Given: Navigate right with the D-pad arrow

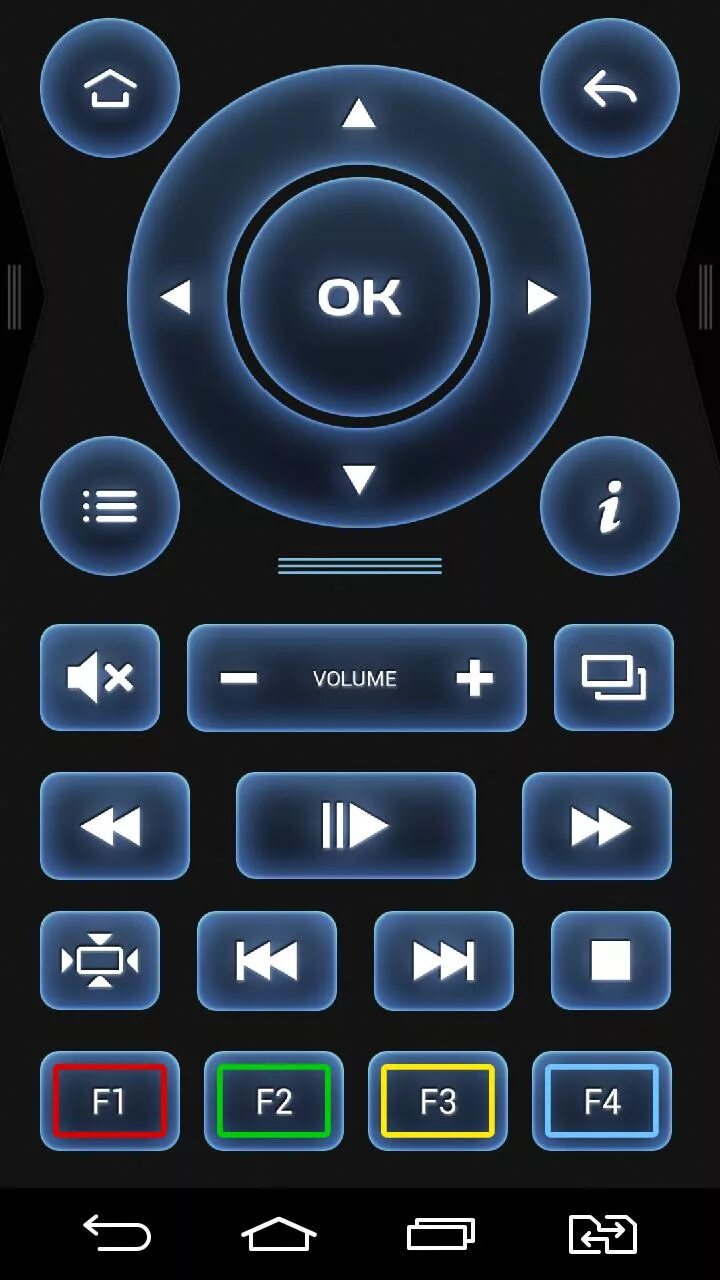Looking at the screenshot, I should (x=542, y=297).
